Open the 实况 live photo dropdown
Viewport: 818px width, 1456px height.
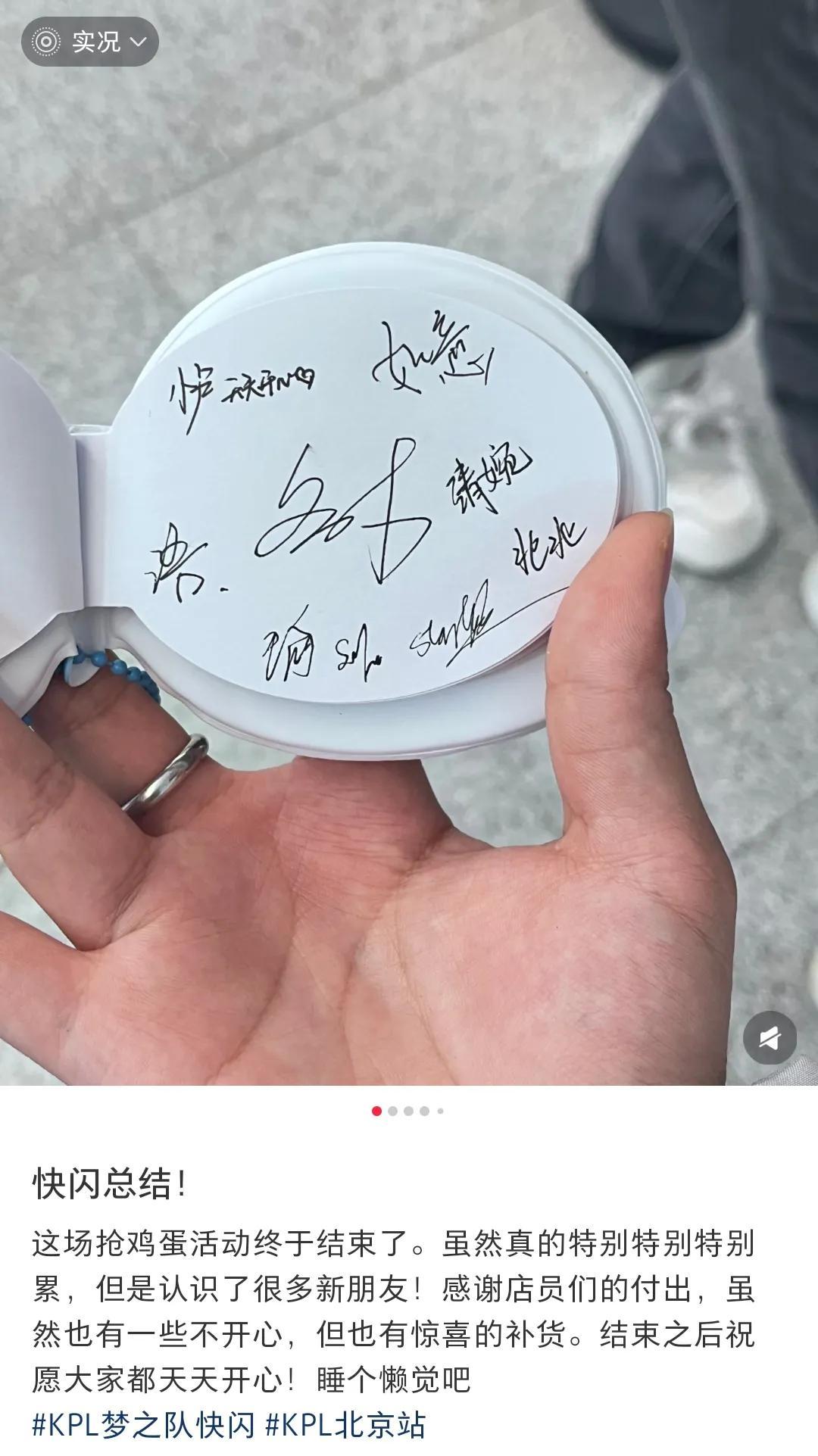(x=89, y=42)
